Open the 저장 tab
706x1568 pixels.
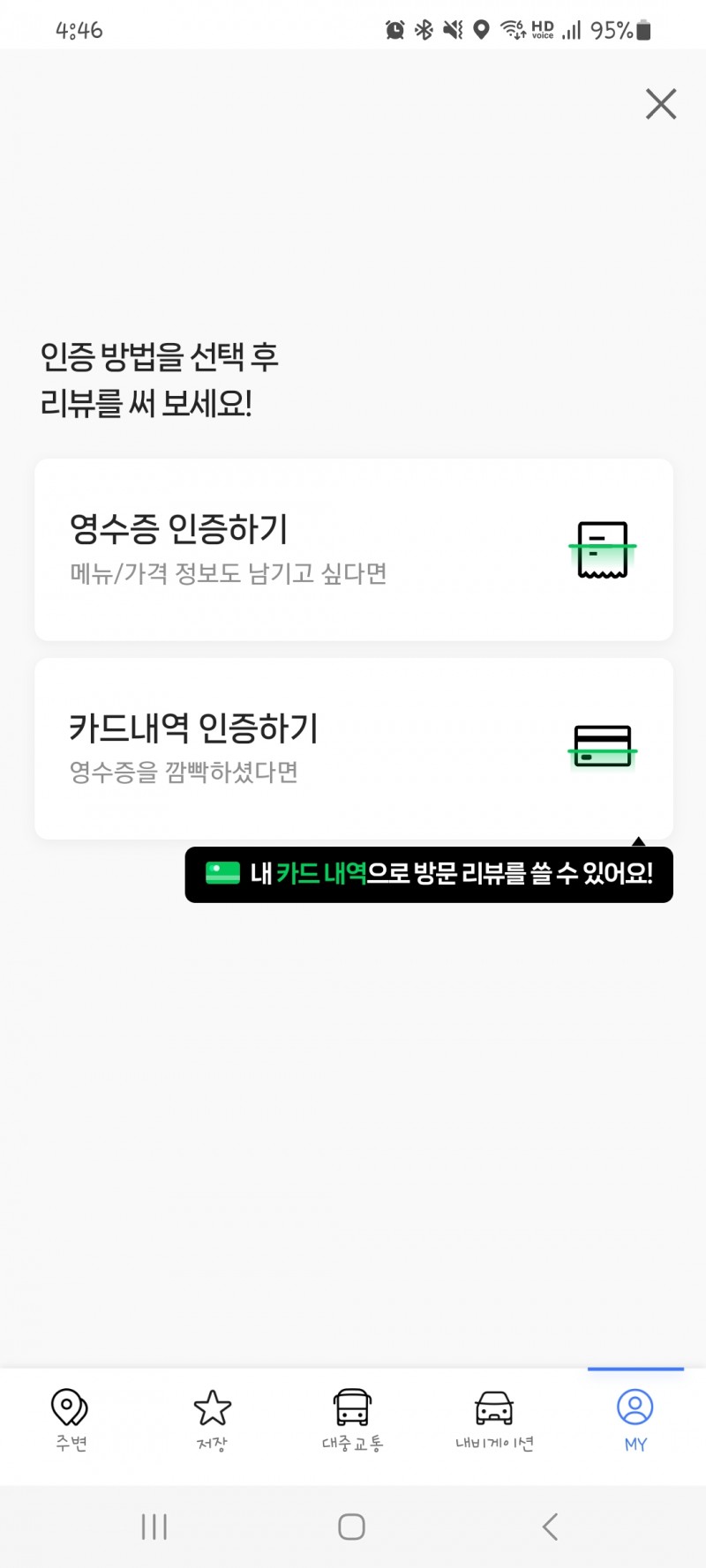[x=212, y=1420]
